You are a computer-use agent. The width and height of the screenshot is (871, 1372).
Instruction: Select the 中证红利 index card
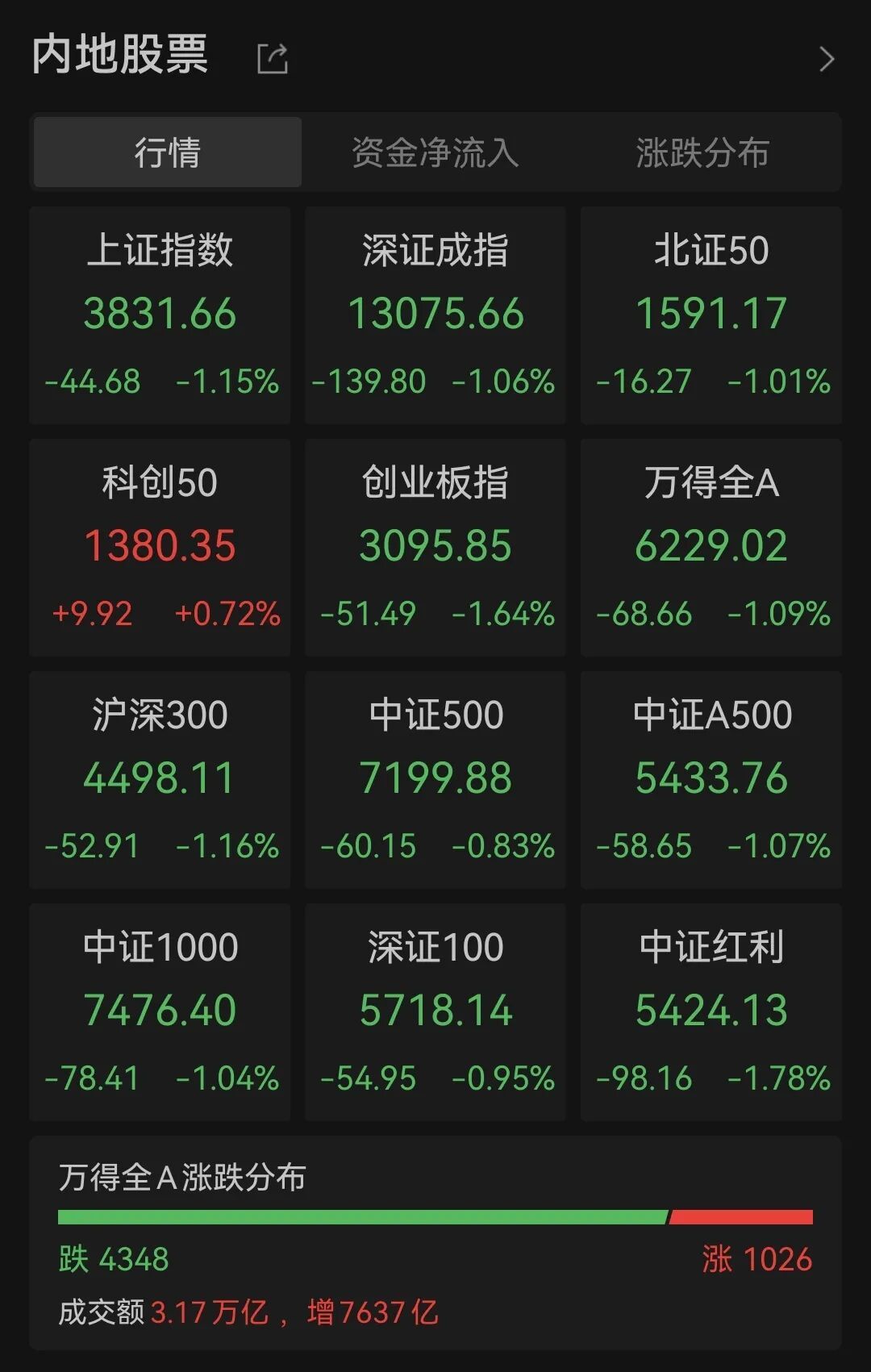[711, 1007]
